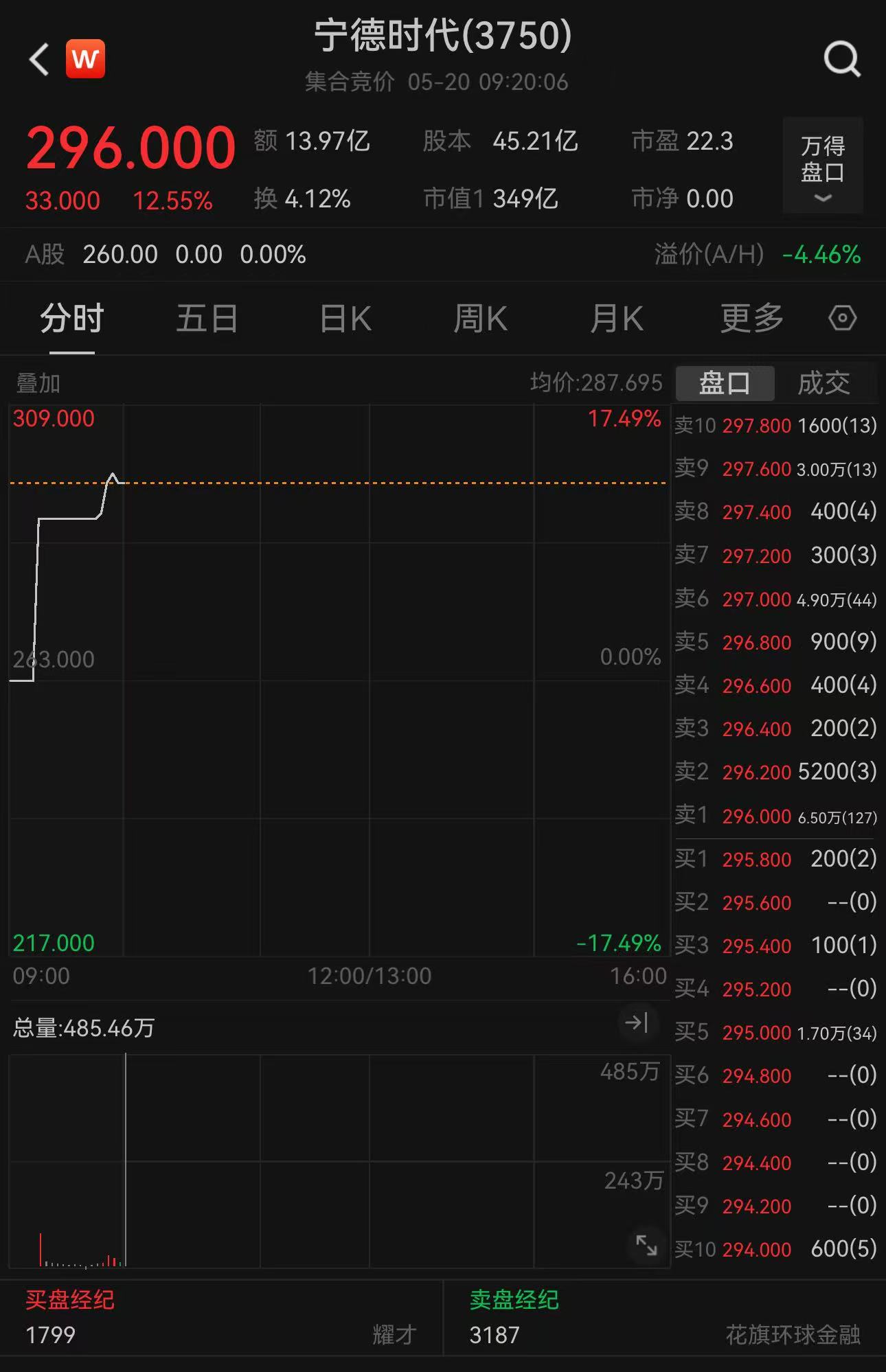Select the 周K chart tab

pyautogui.click(x=480, y=319)
